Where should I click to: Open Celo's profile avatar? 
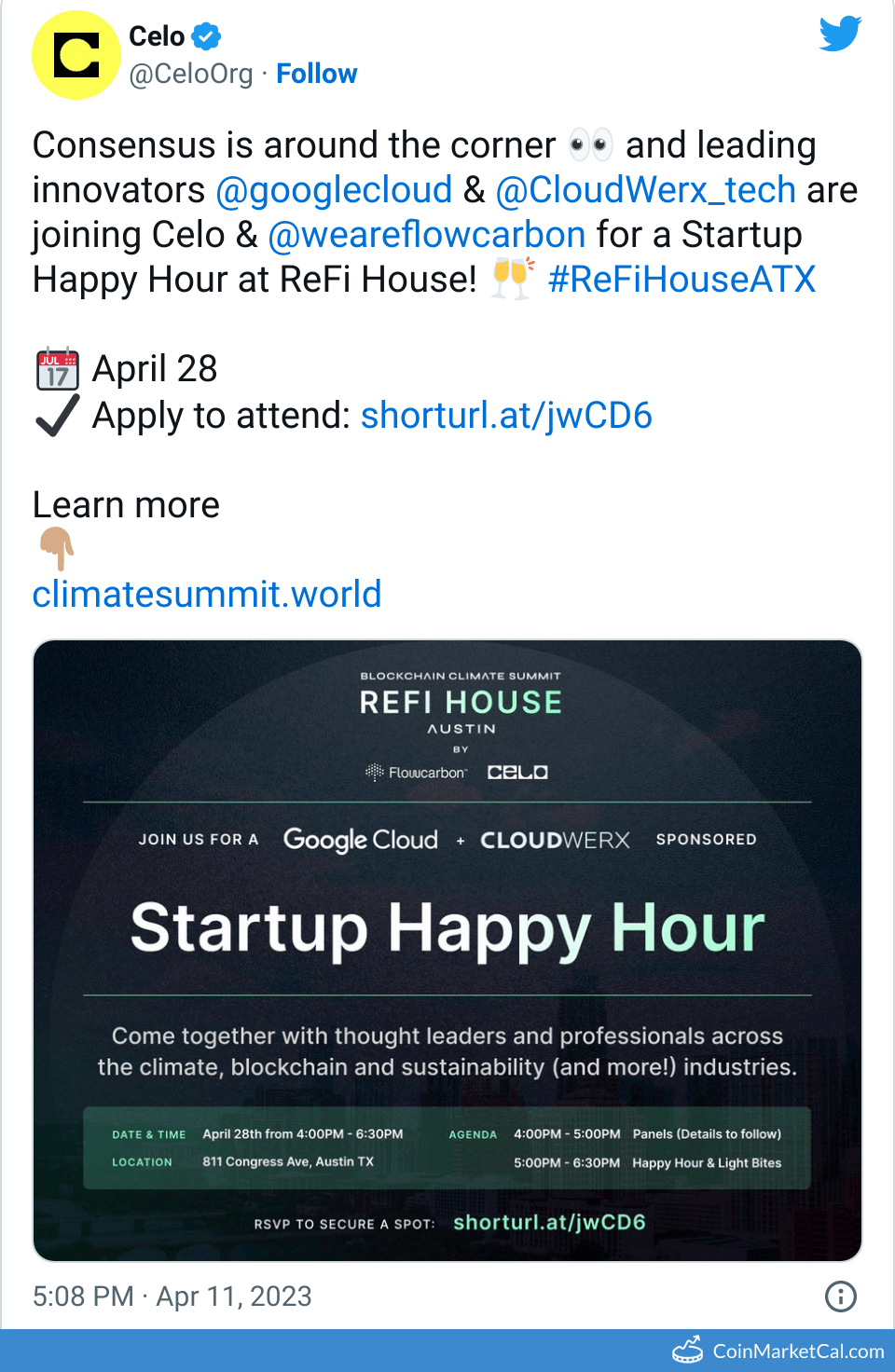76,55
